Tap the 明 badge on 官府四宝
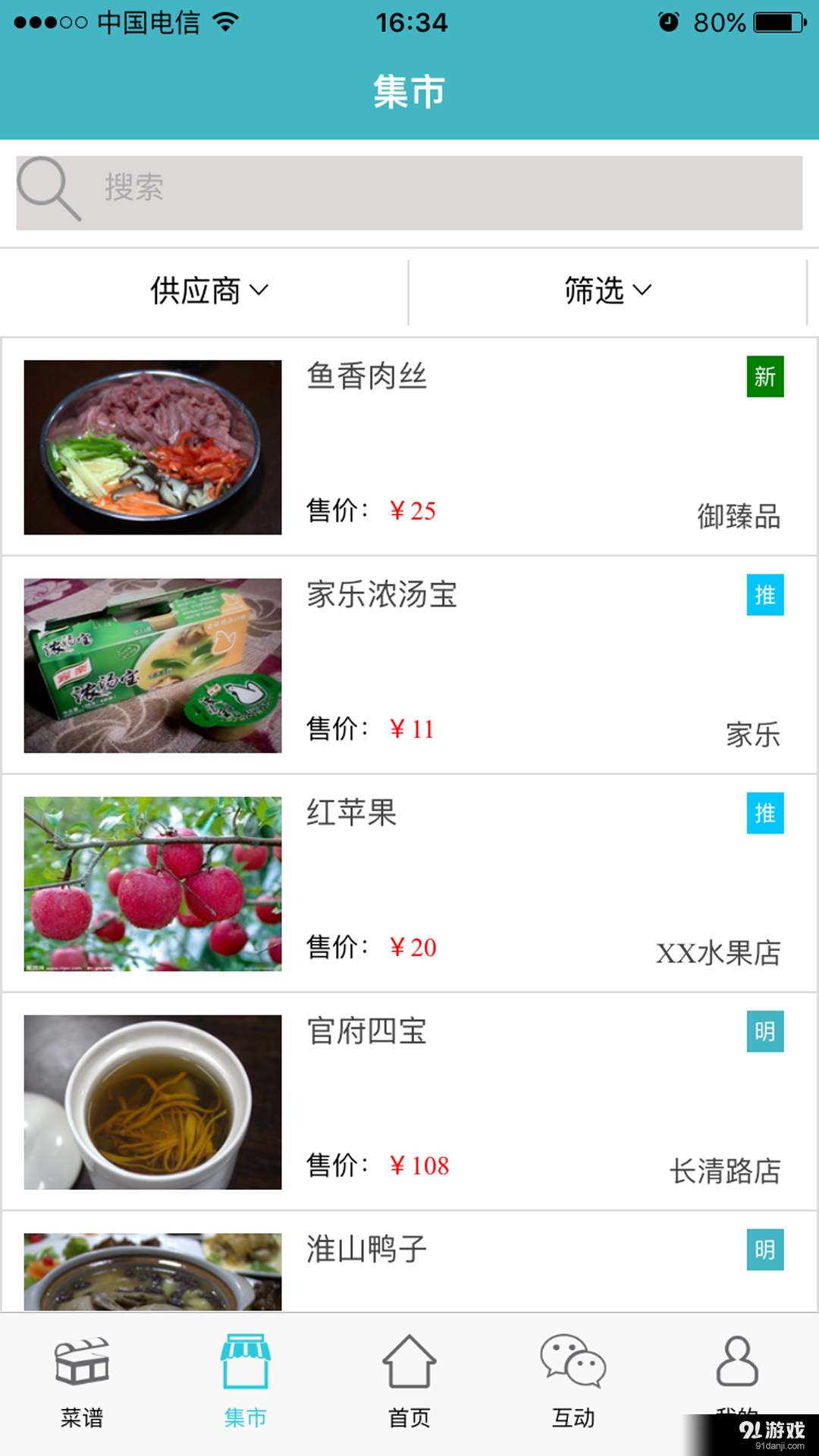 764,1031
